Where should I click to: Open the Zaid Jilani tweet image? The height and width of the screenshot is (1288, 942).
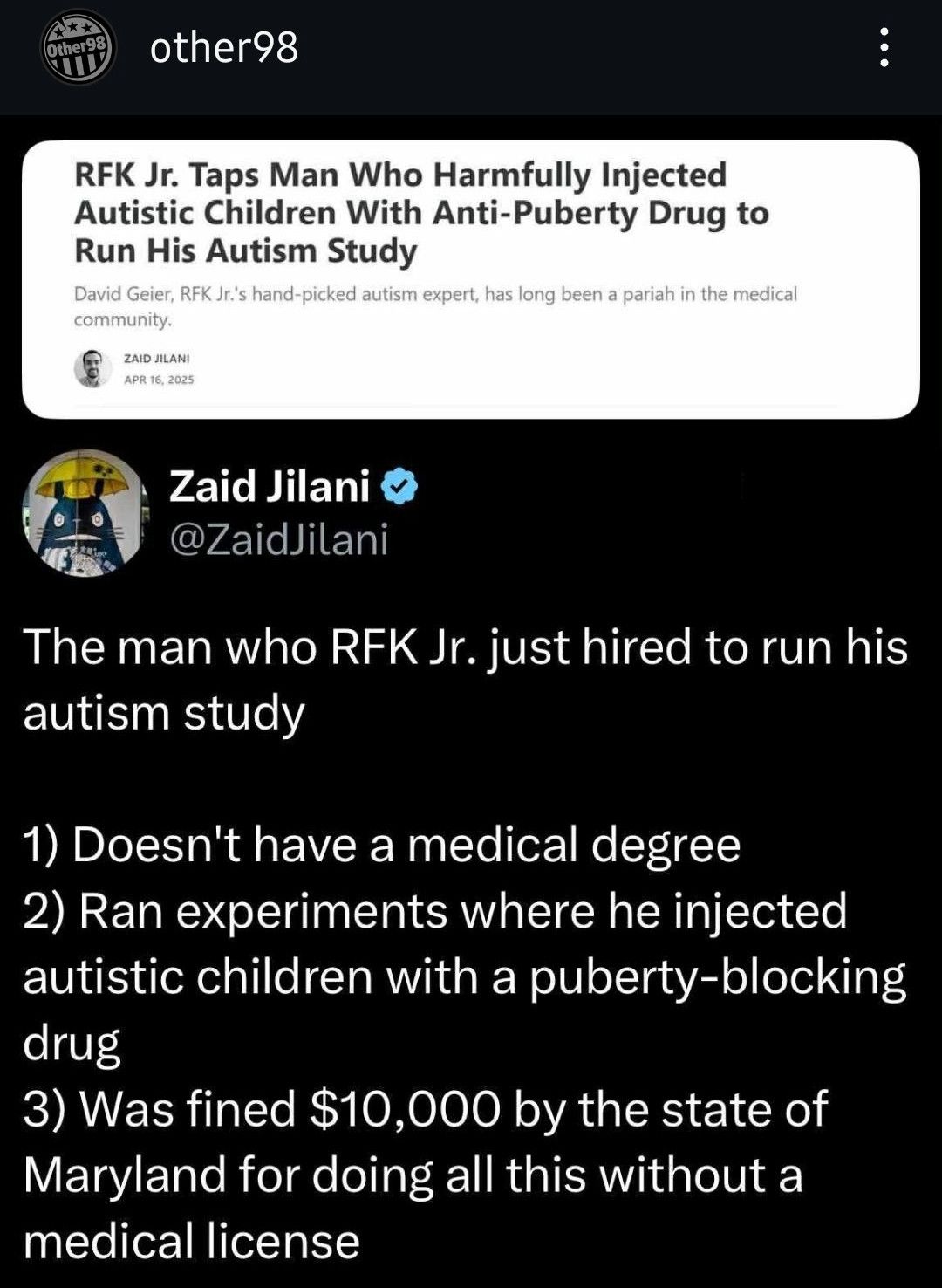471,698
